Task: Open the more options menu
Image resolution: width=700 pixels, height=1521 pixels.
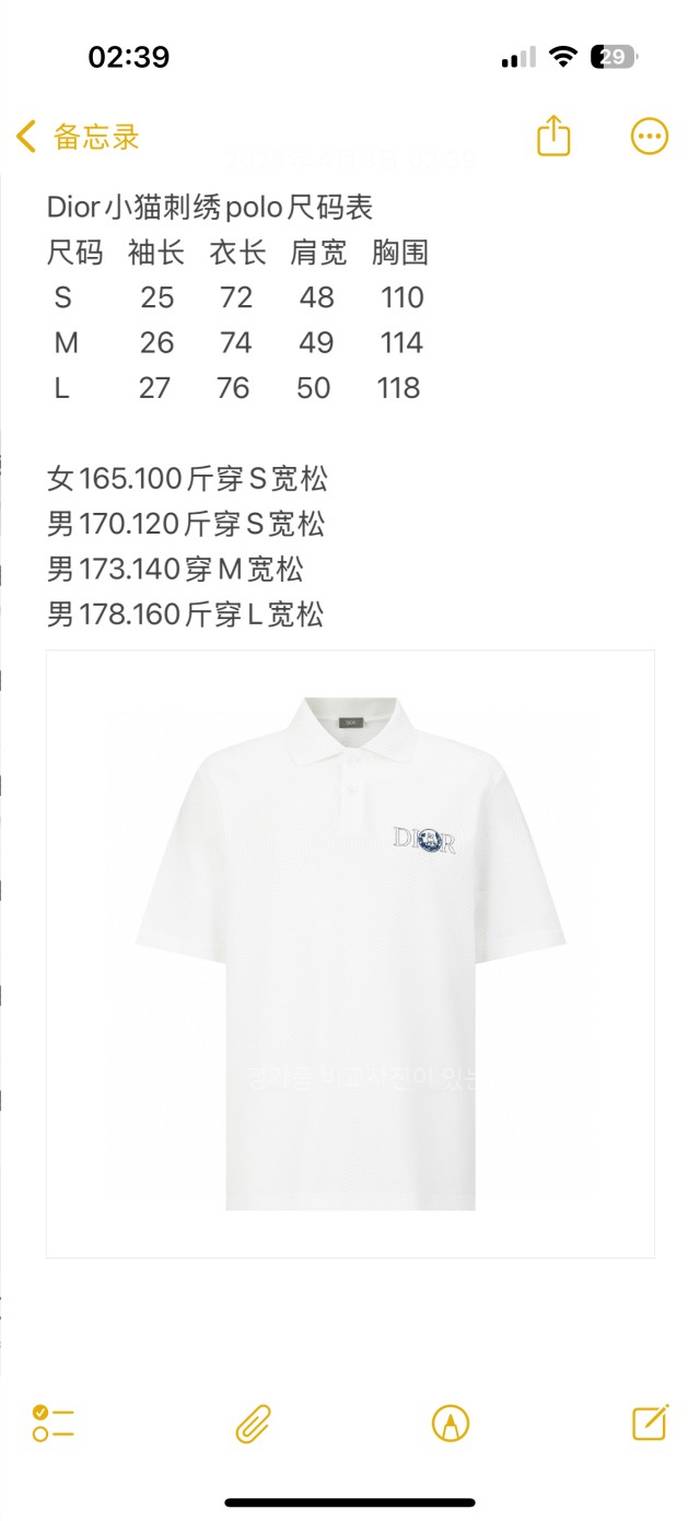Action: point(649,136)
